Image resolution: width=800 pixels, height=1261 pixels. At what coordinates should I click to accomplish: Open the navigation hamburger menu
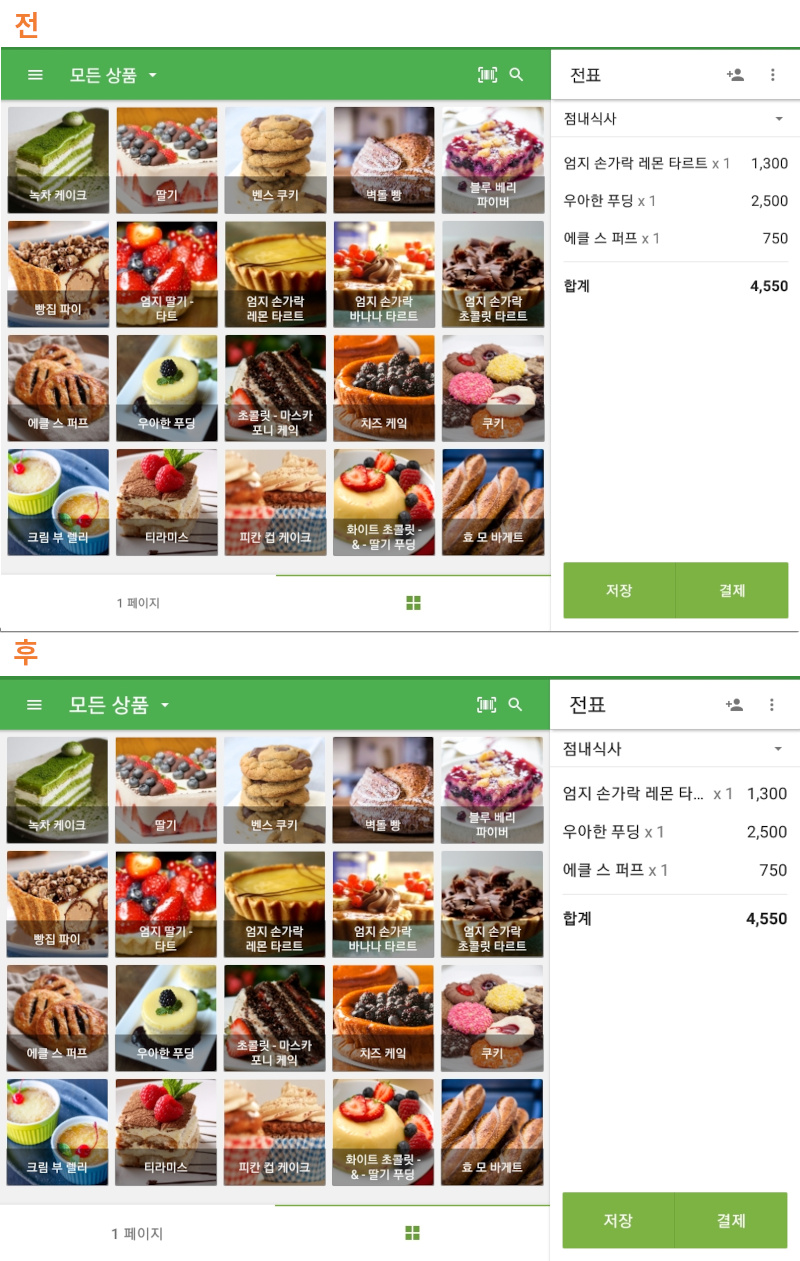(x=35, y=75)
